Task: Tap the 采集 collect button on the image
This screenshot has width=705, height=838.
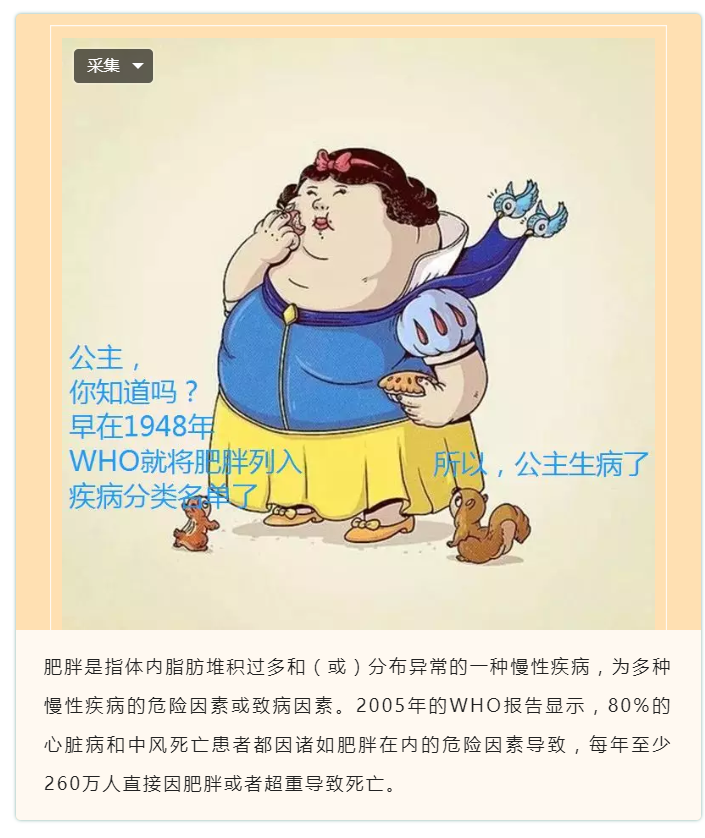Action: click(x=113, y=66)
